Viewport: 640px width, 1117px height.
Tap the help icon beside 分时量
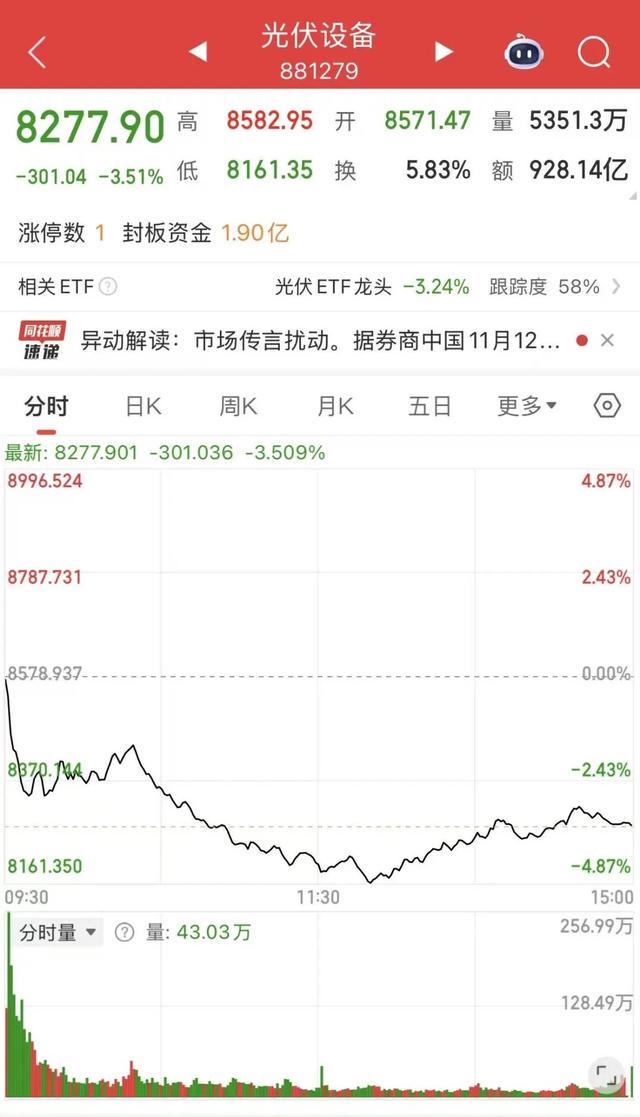[x=124, y=933]
